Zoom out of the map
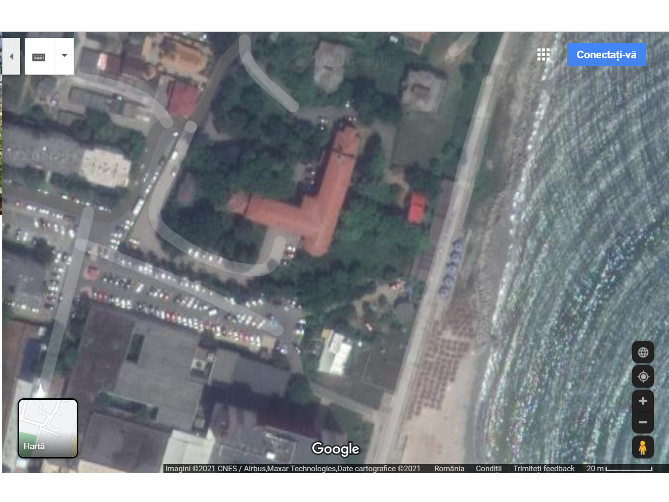Image resolution: width=669 pixels, height=502 pixels. 643,423
